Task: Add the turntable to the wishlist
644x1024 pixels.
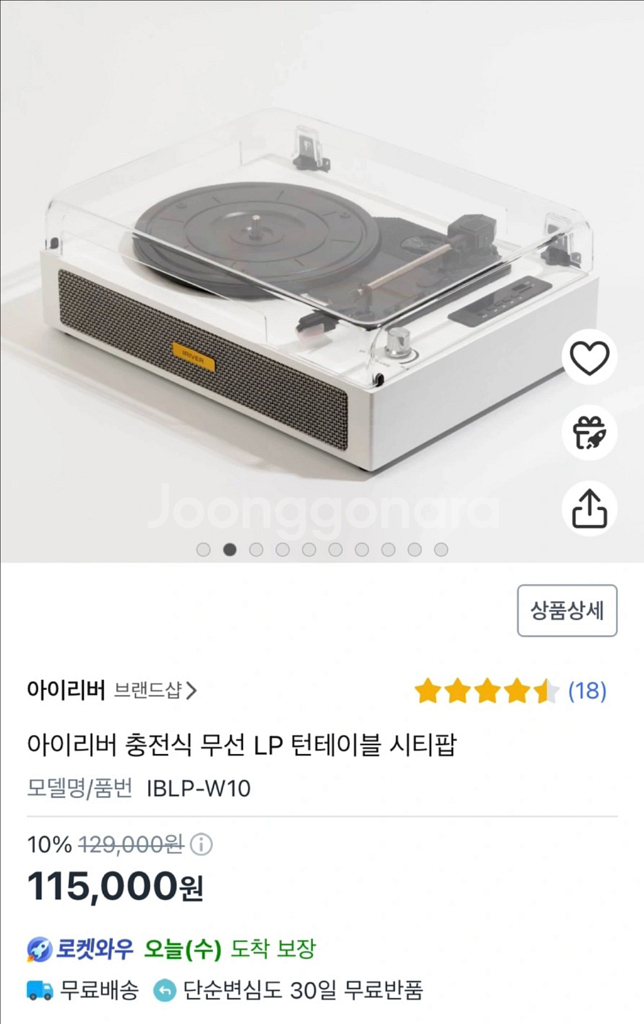Action: (589, 357)
